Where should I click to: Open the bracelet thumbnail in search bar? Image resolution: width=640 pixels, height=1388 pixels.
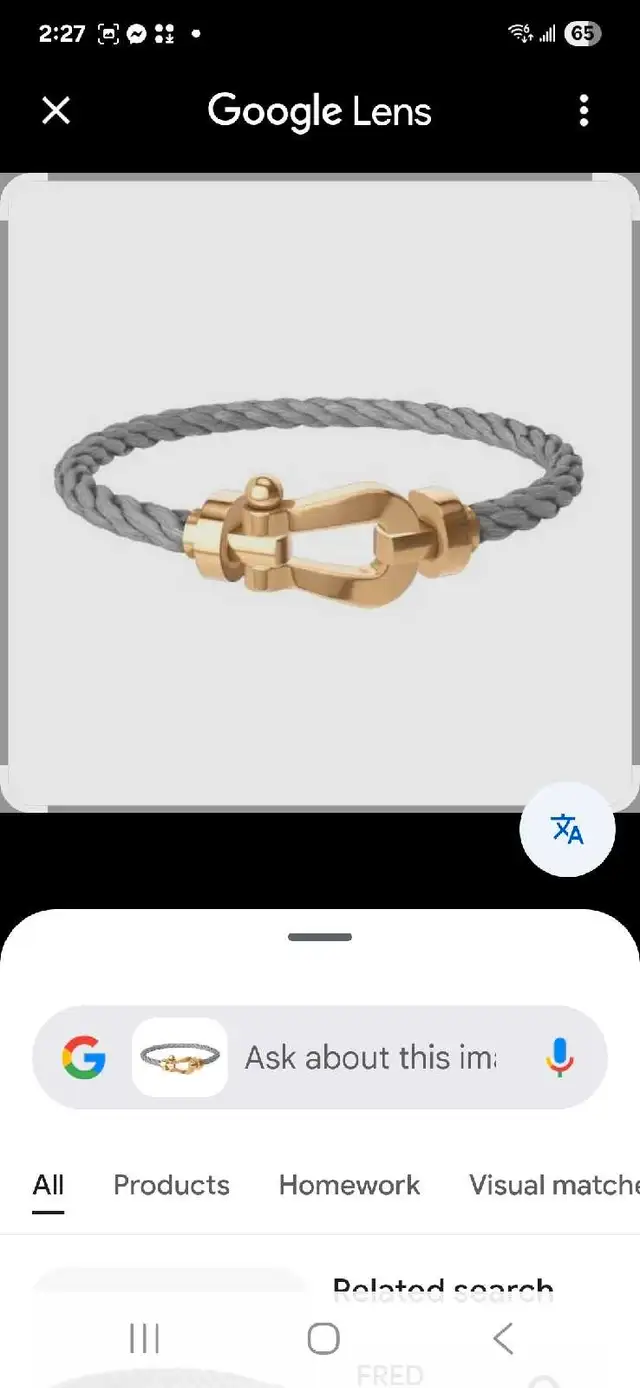(180, 1057)
